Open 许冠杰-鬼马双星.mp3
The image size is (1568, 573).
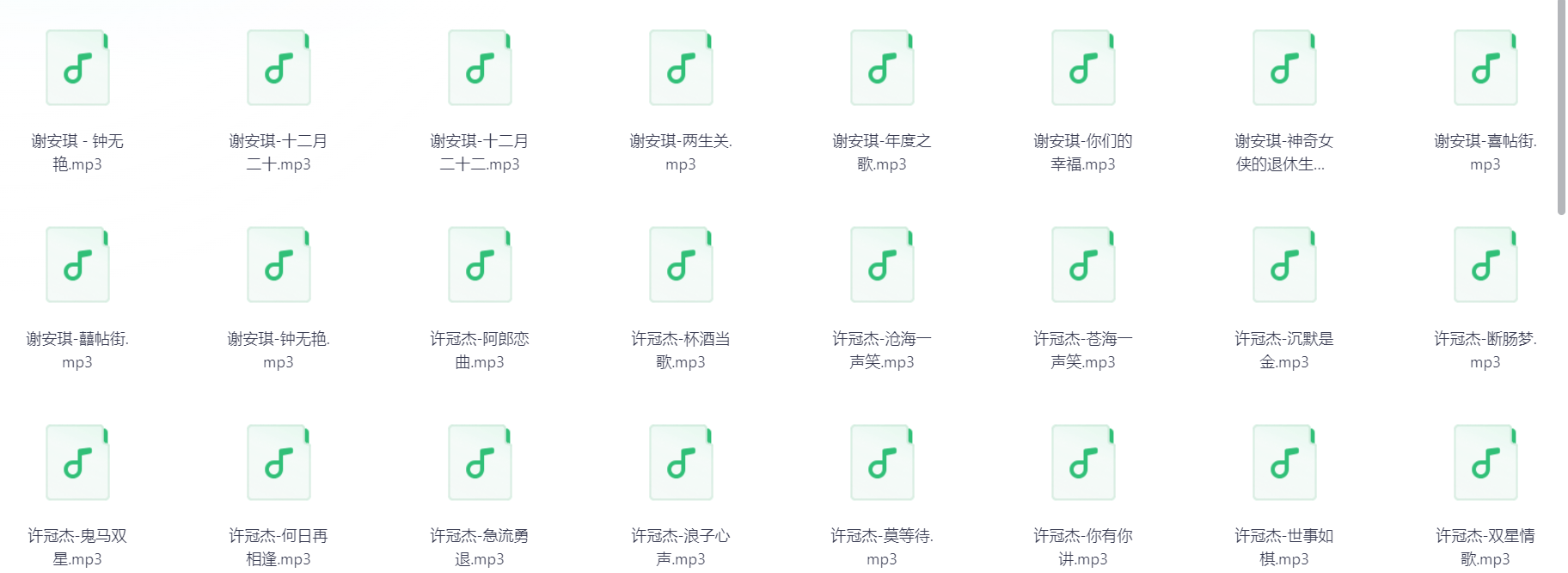point(77,463)
